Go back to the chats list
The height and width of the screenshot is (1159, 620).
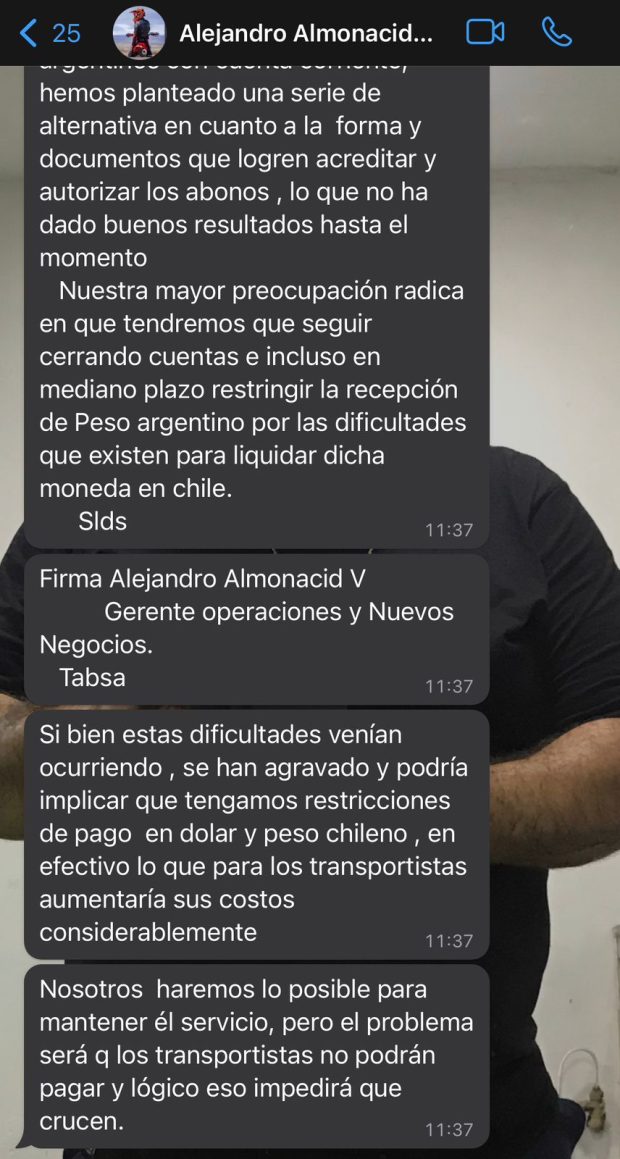tap(48, 33)
